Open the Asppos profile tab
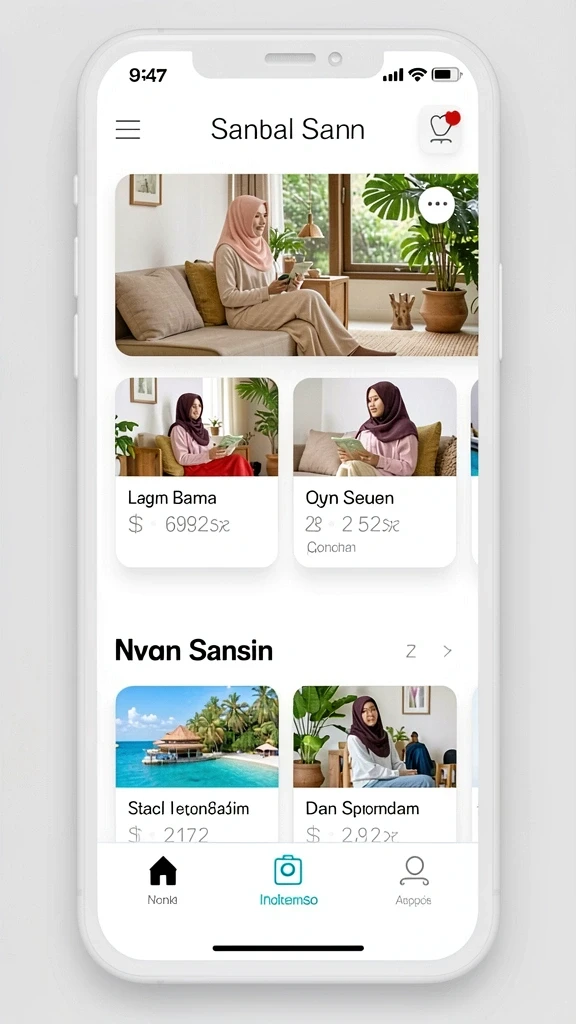Viewport: 576px width, 1024px height. tap(413, 880)
